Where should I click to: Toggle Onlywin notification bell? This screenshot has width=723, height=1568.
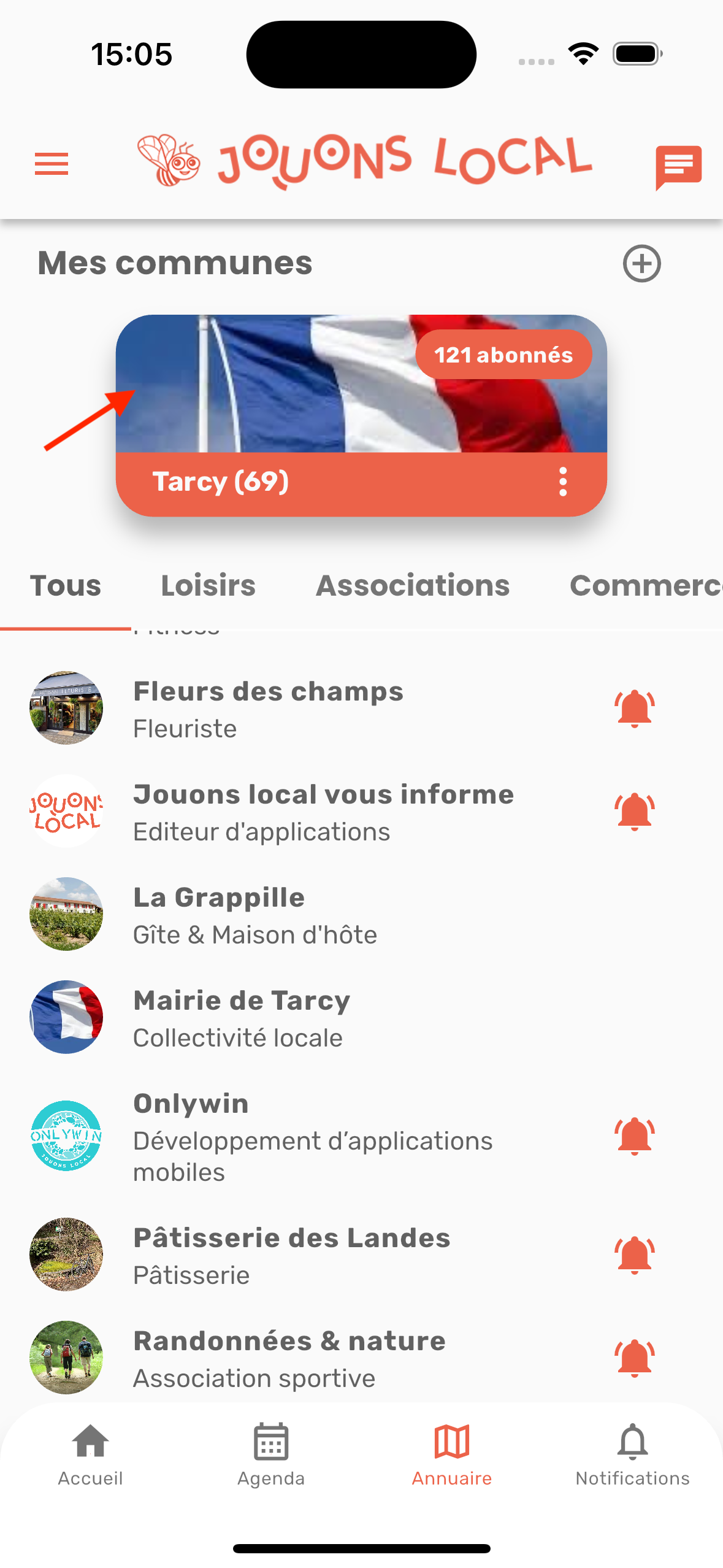[x=634, y=1136]
